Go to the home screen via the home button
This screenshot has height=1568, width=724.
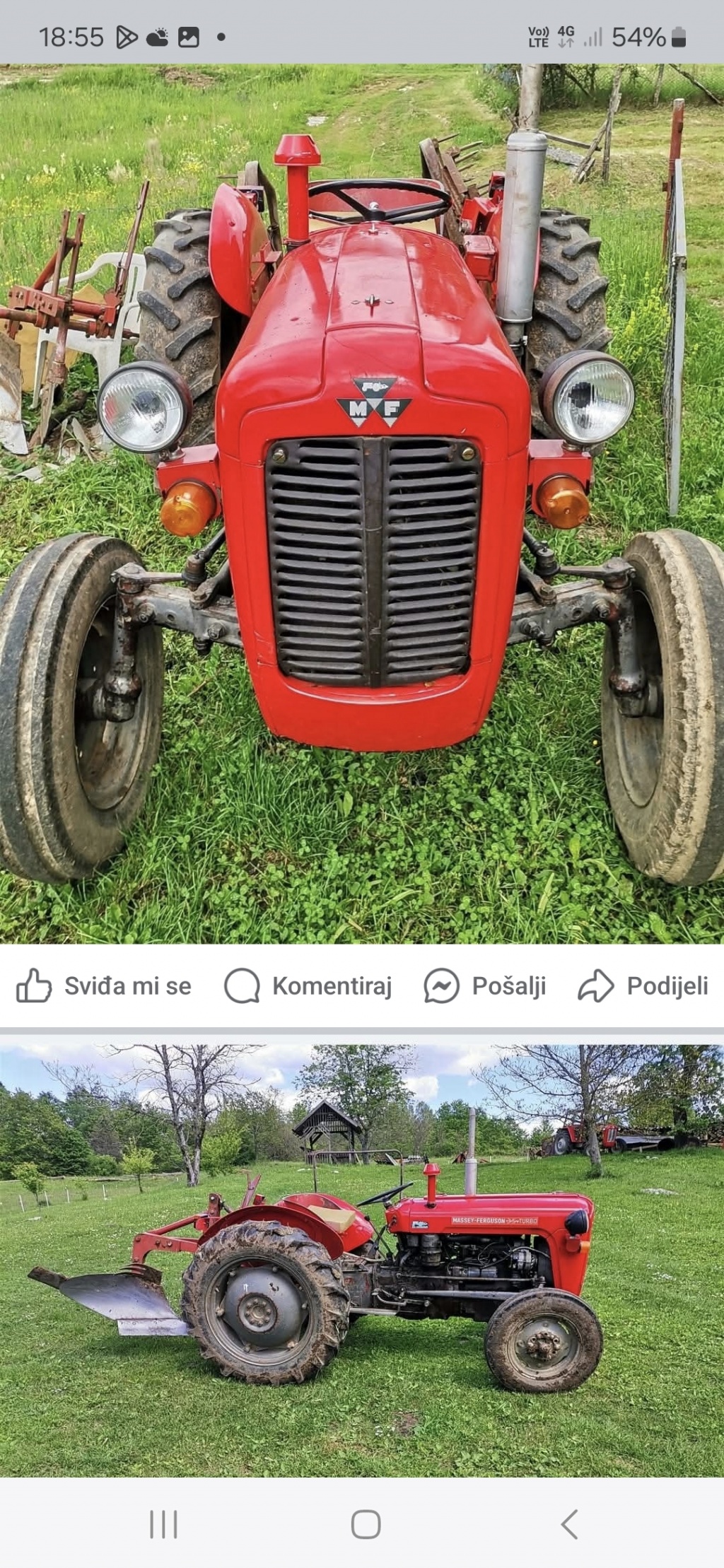click(366, 1523)
